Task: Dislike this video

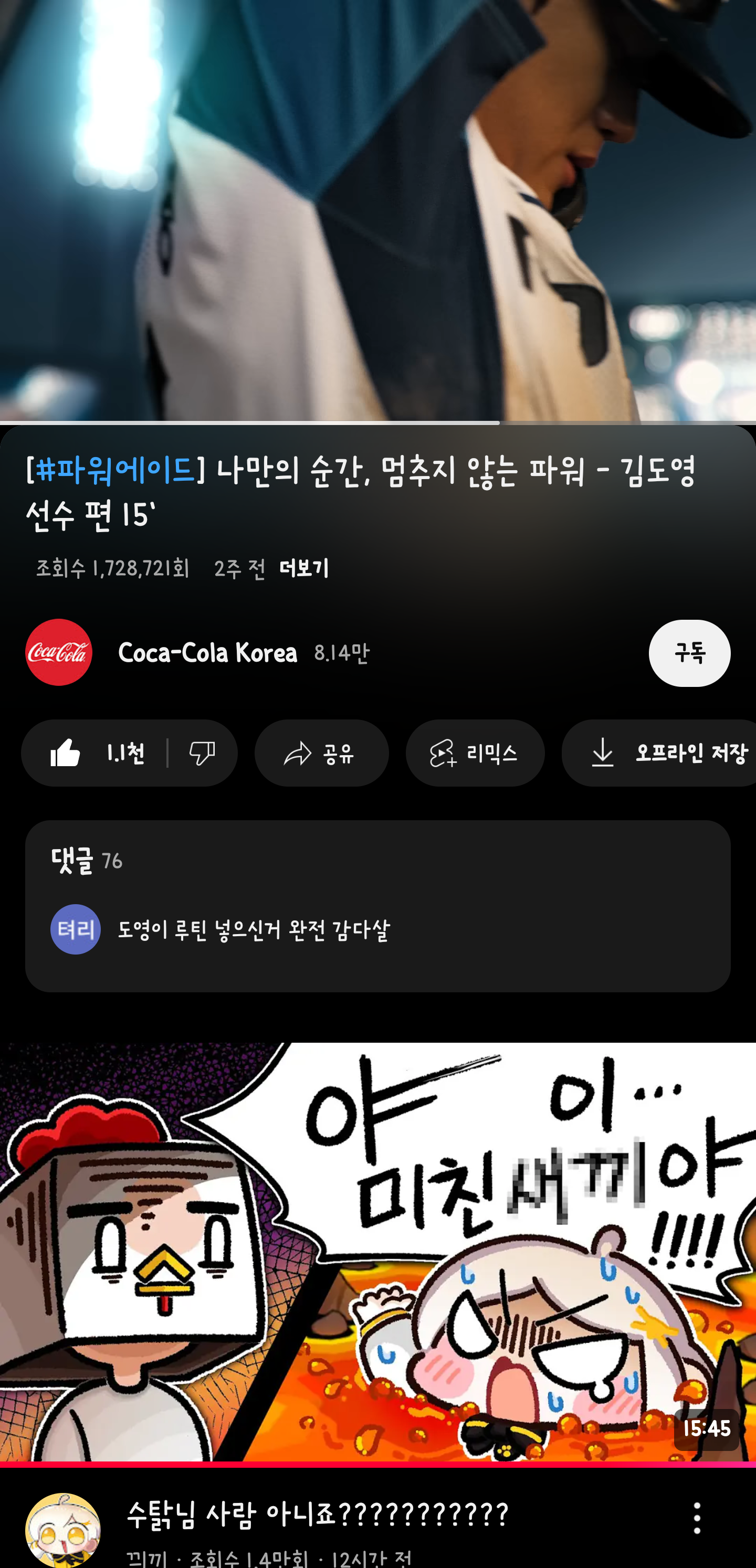Action: coord(202,754)
